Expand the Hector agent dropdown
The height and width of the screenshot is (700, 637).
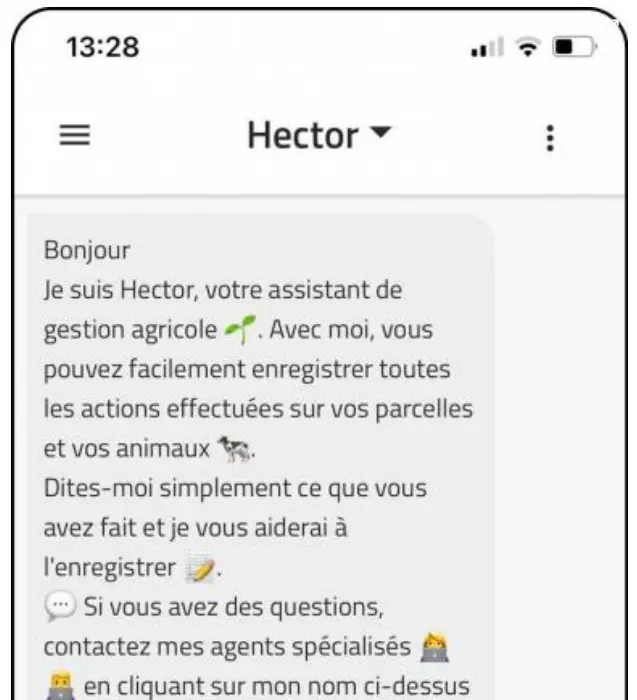click(320, 136)
